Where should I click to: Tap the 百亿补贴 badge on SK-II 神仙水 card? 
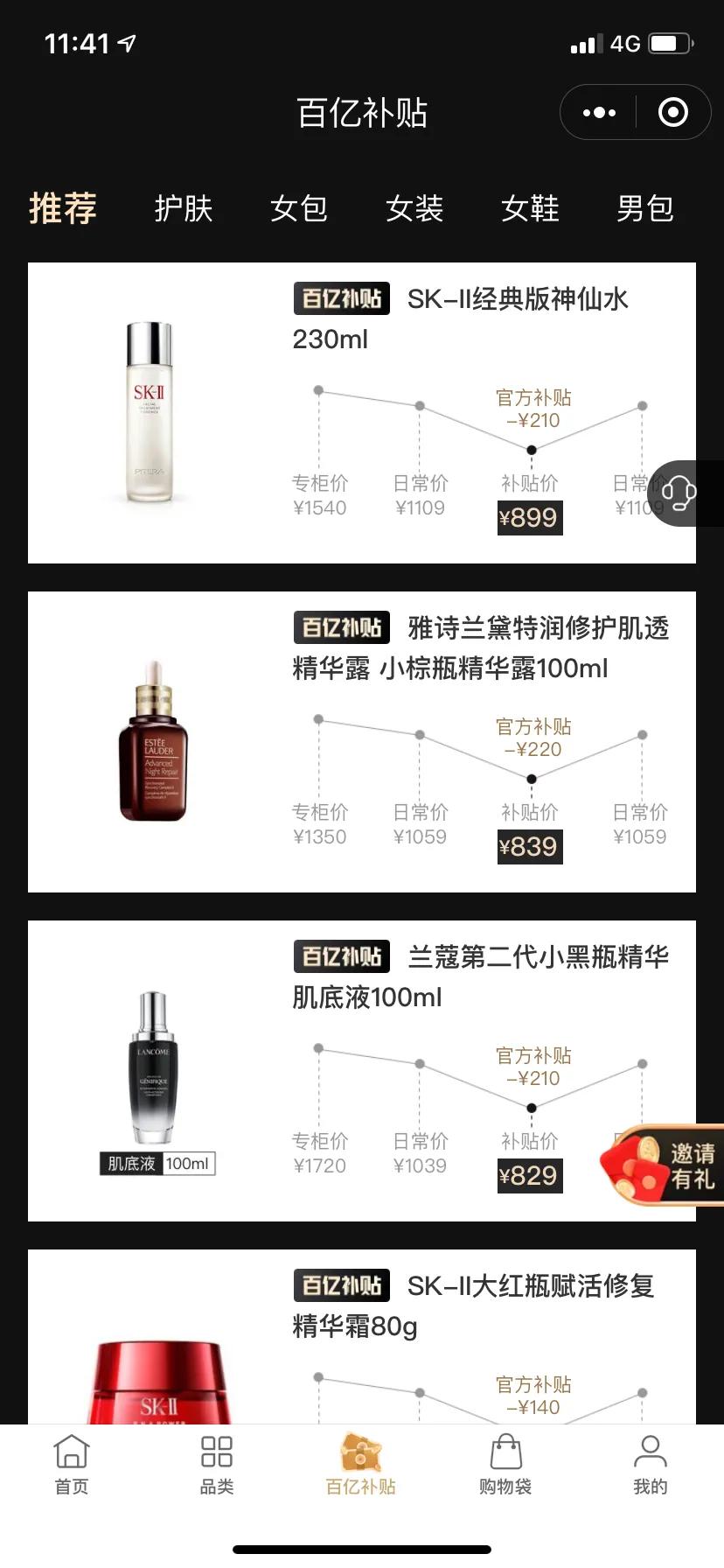(341, 298)
